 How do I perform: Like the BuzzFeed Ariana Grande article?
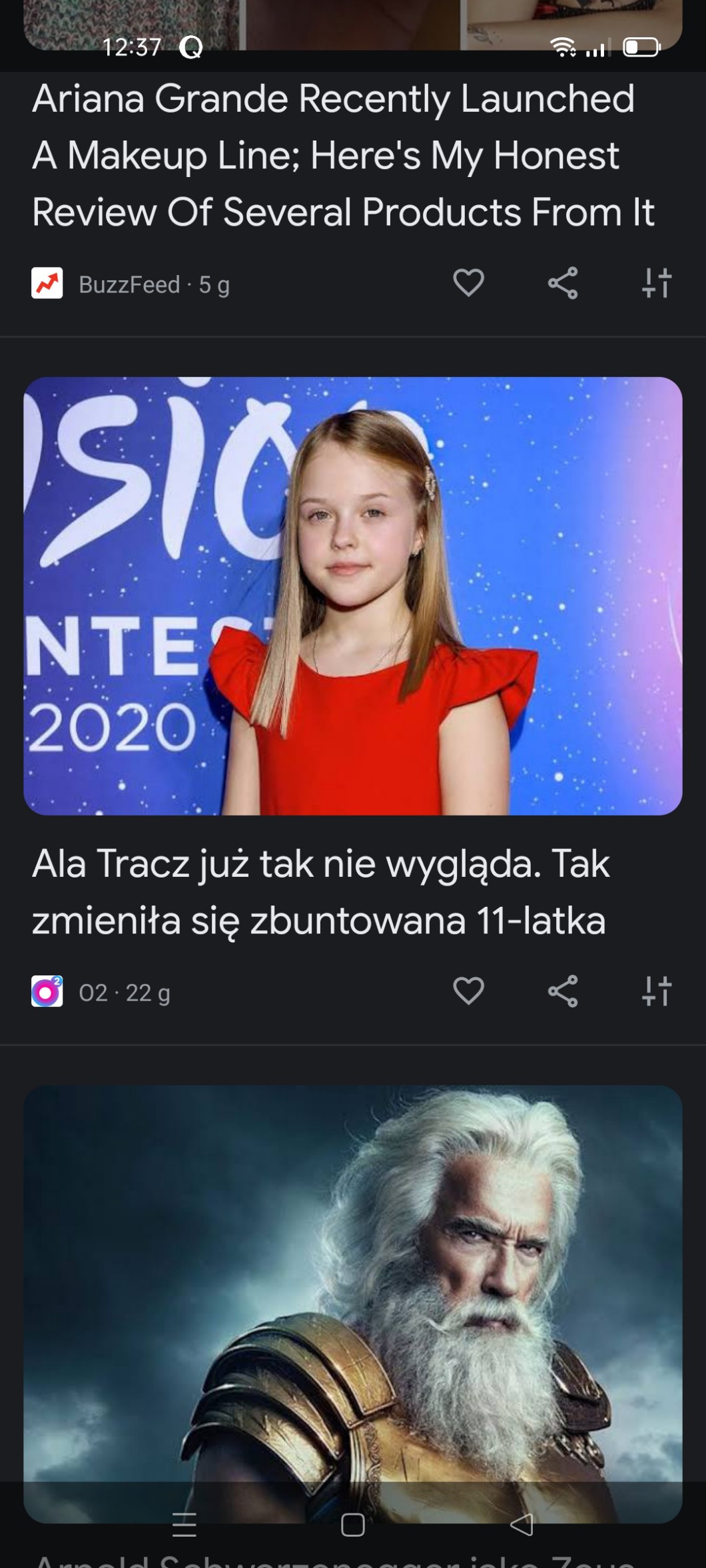(x=468, y=283)
